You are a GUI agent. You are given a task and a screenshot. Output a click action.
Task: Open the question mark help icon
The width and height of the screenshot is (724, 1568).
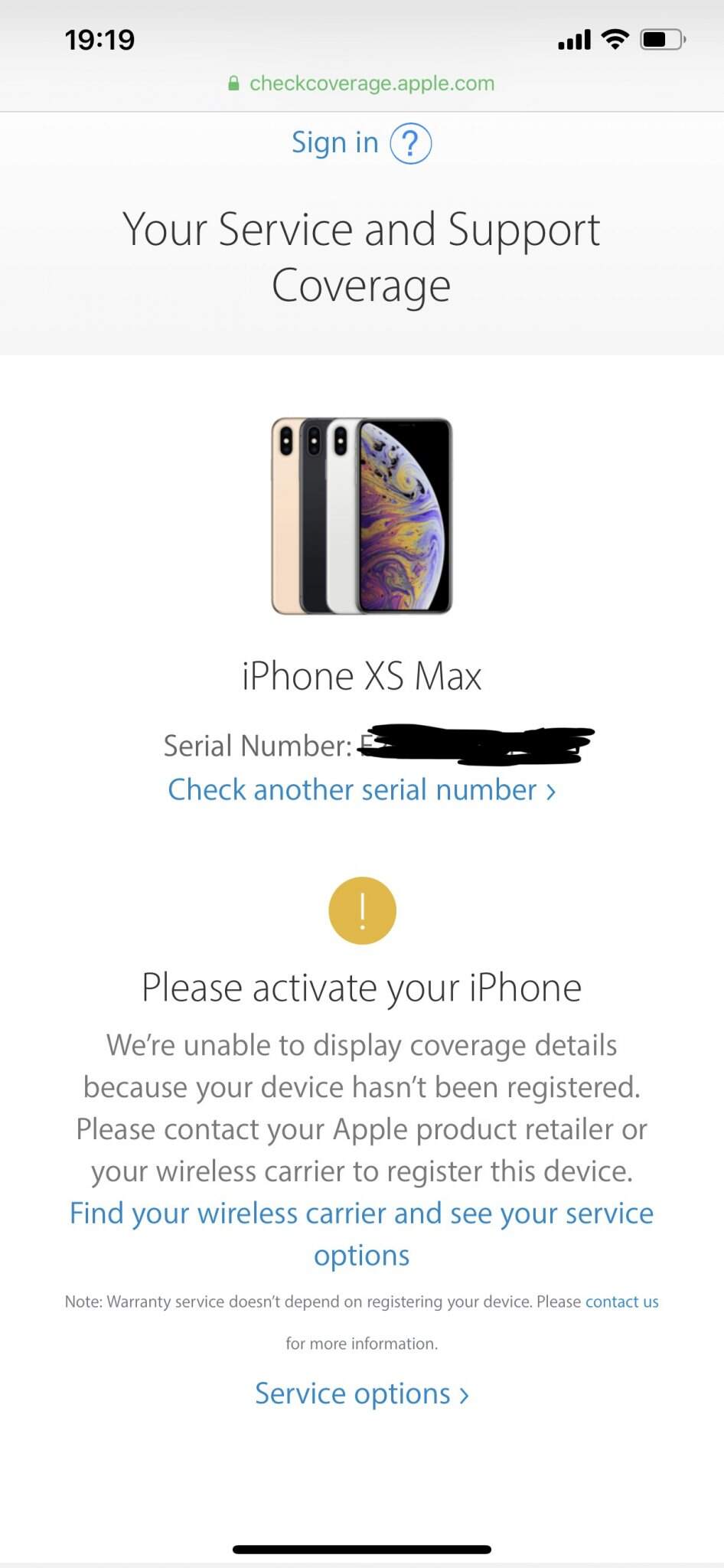tap(411, 143)
